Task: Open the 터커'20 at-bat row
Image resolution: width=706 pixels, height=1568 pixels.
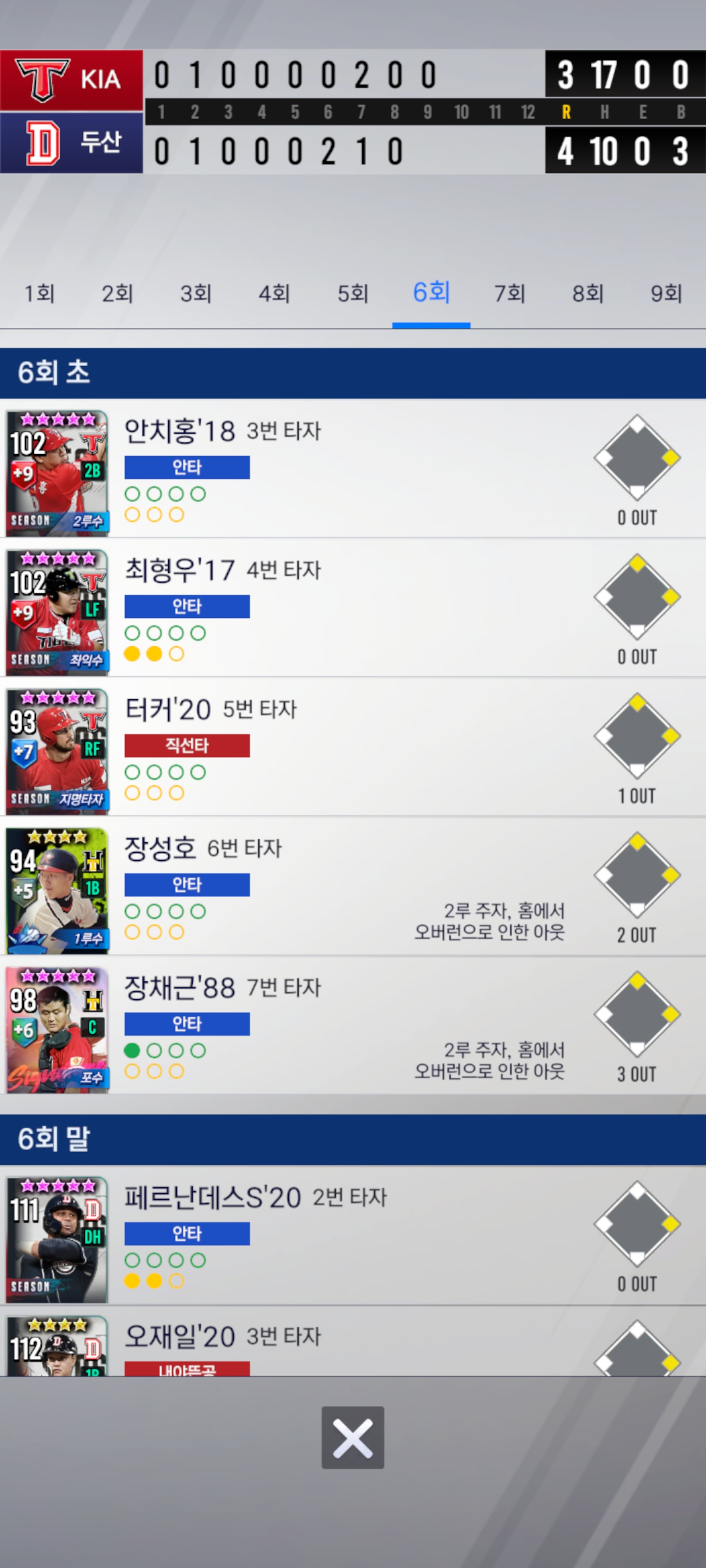Action: coord(353,747)
